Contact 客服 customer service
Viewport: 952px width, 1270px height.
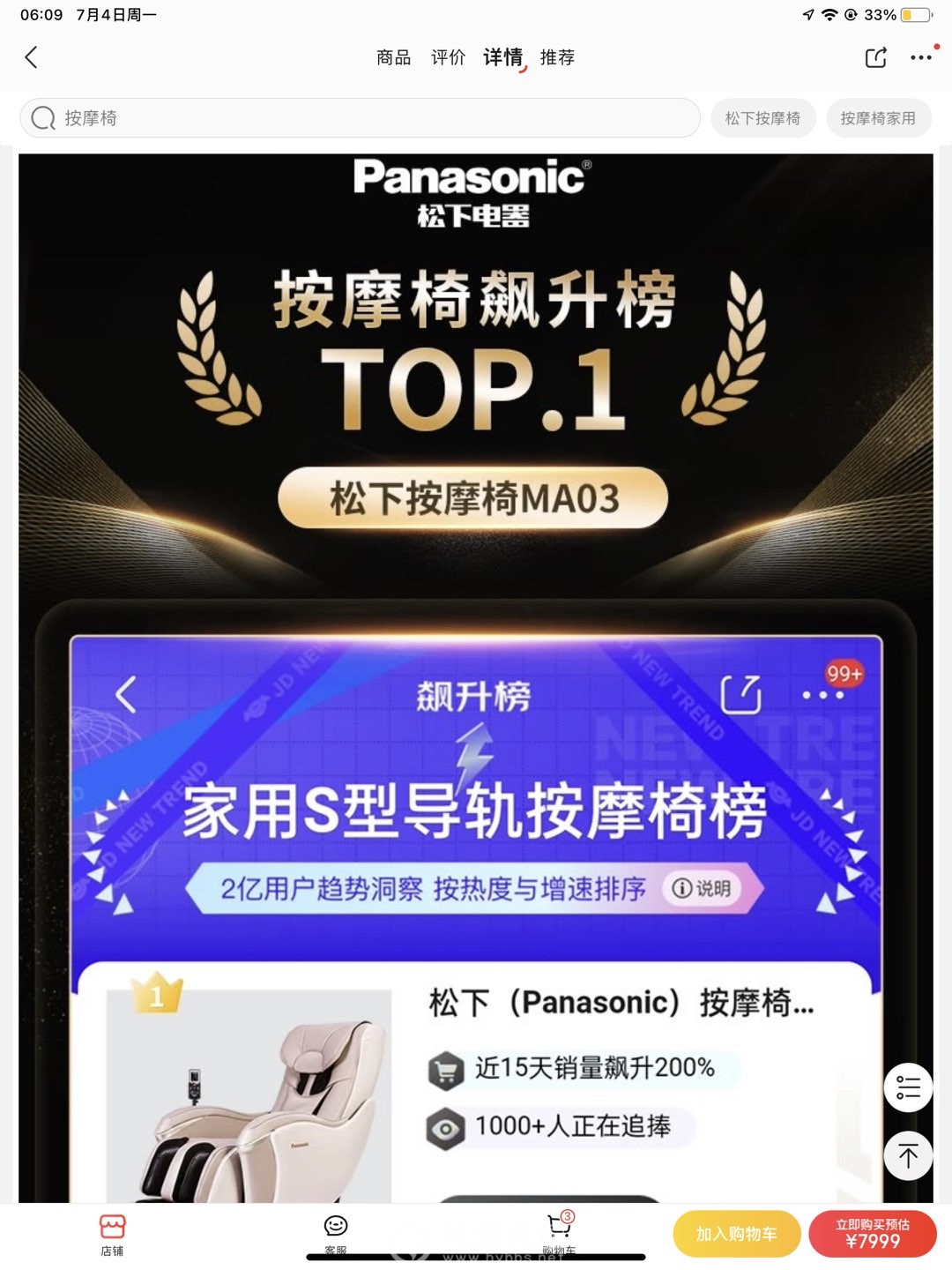[336, 1232]
